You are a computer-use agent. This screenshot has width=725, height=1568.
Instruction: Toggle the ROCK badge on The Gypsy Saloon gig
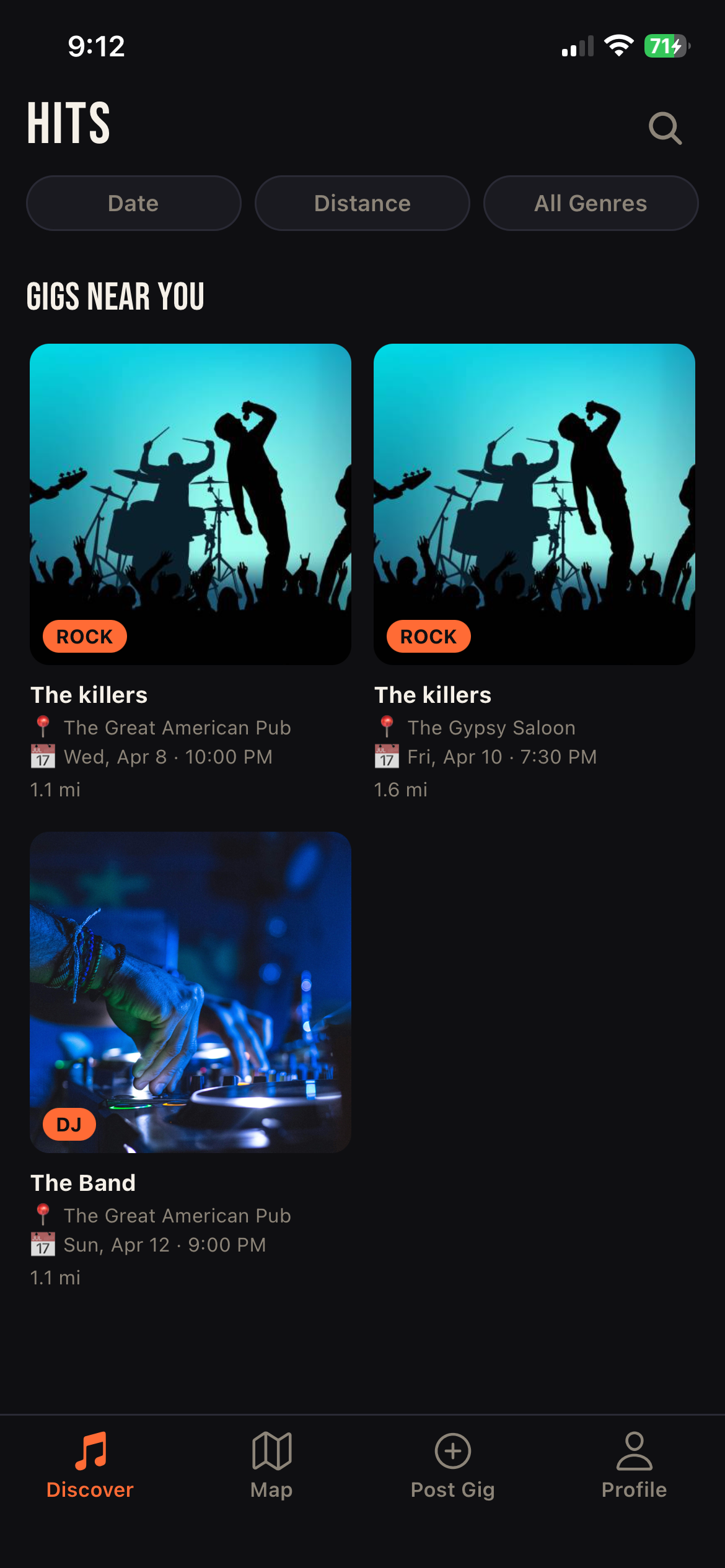click(428, 636)
